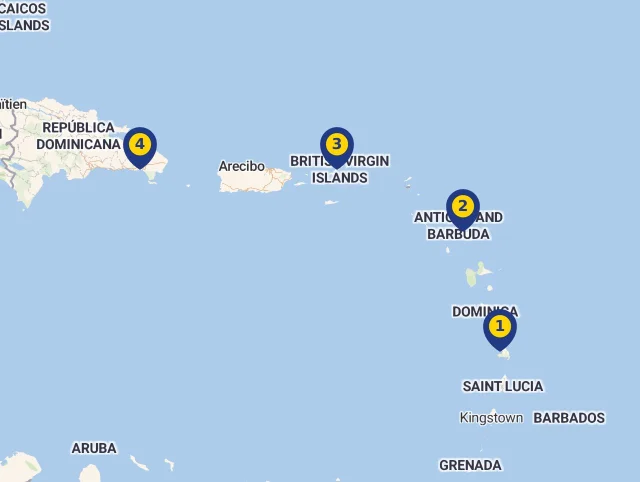Viewport: 640px width, 482px height.
Task: Select map pin 2 on Antigua and Barbuda
Action: (462, 207)
